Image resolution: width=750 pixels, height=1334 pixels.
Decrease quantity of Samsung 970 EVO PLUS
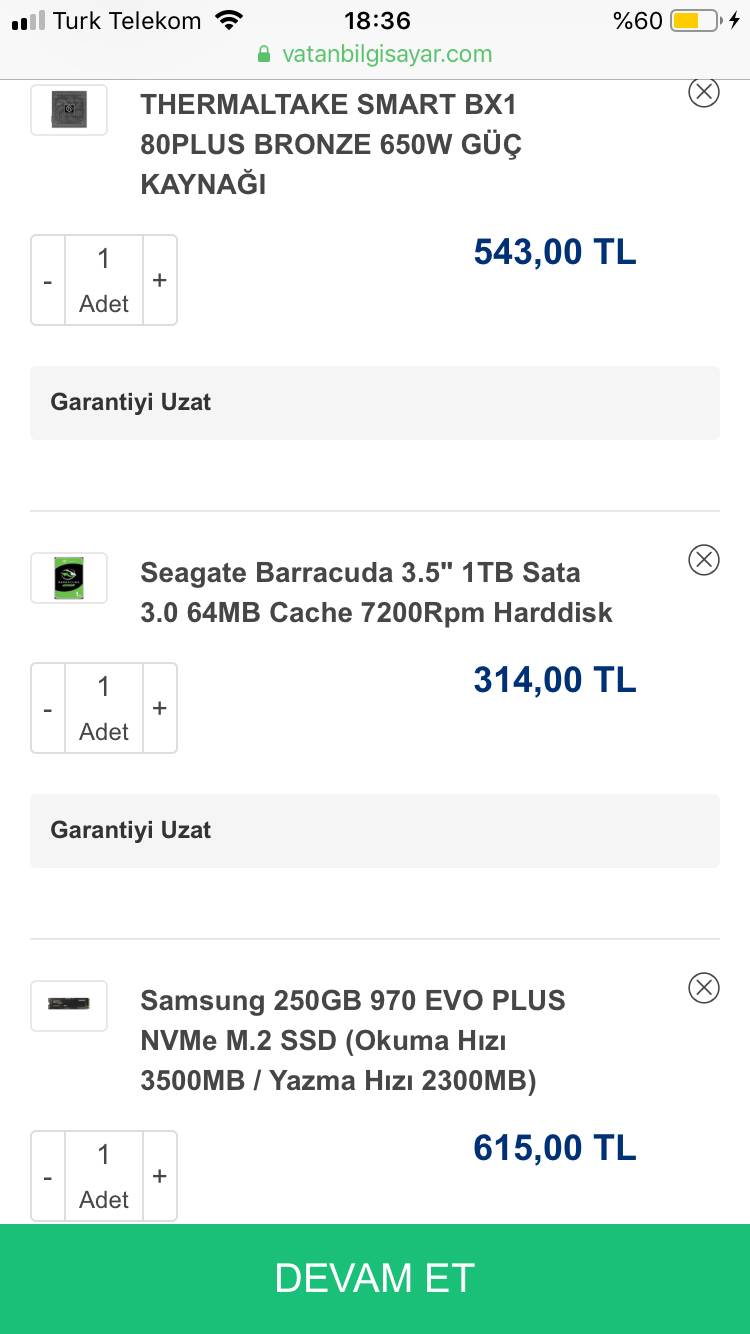point(48,1177)
